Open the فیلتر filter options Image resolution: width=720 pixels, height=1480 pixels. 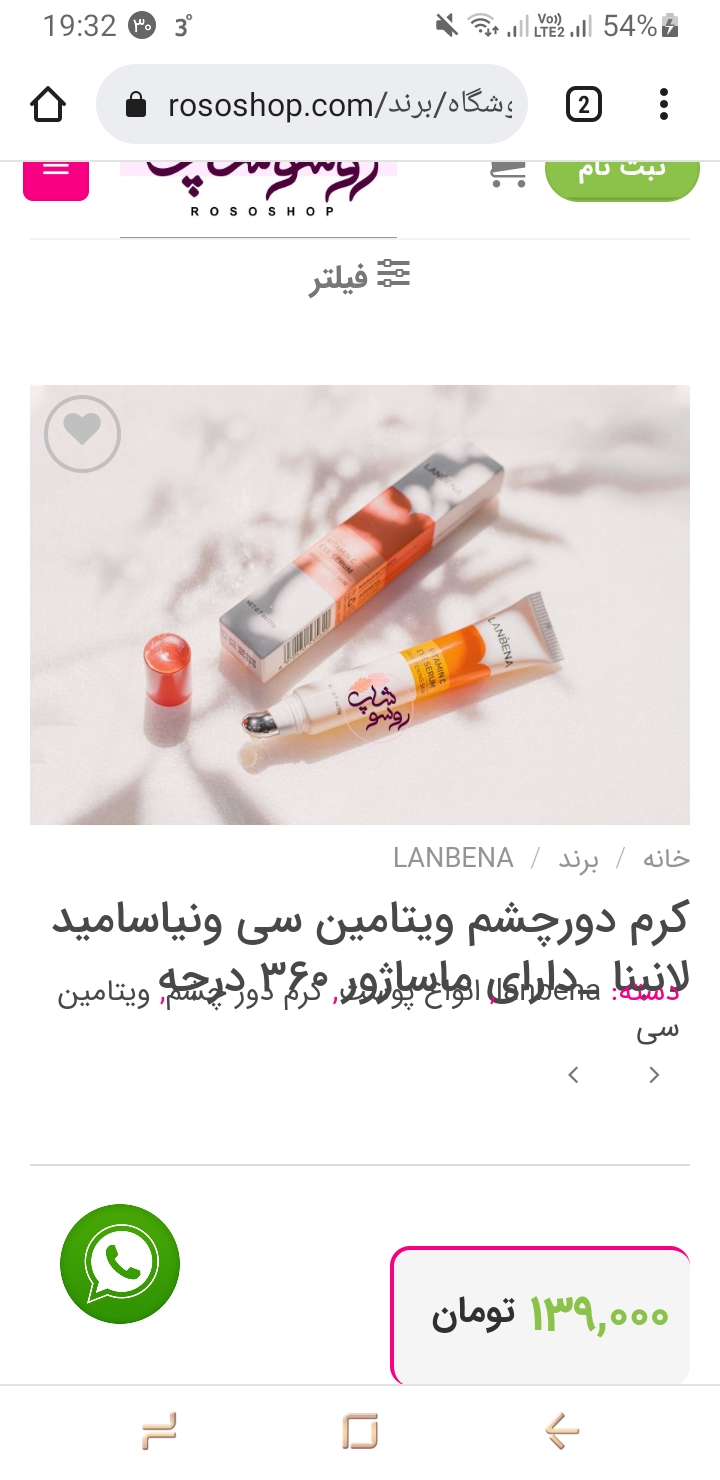pyautogui.click(x=360, y=276)
